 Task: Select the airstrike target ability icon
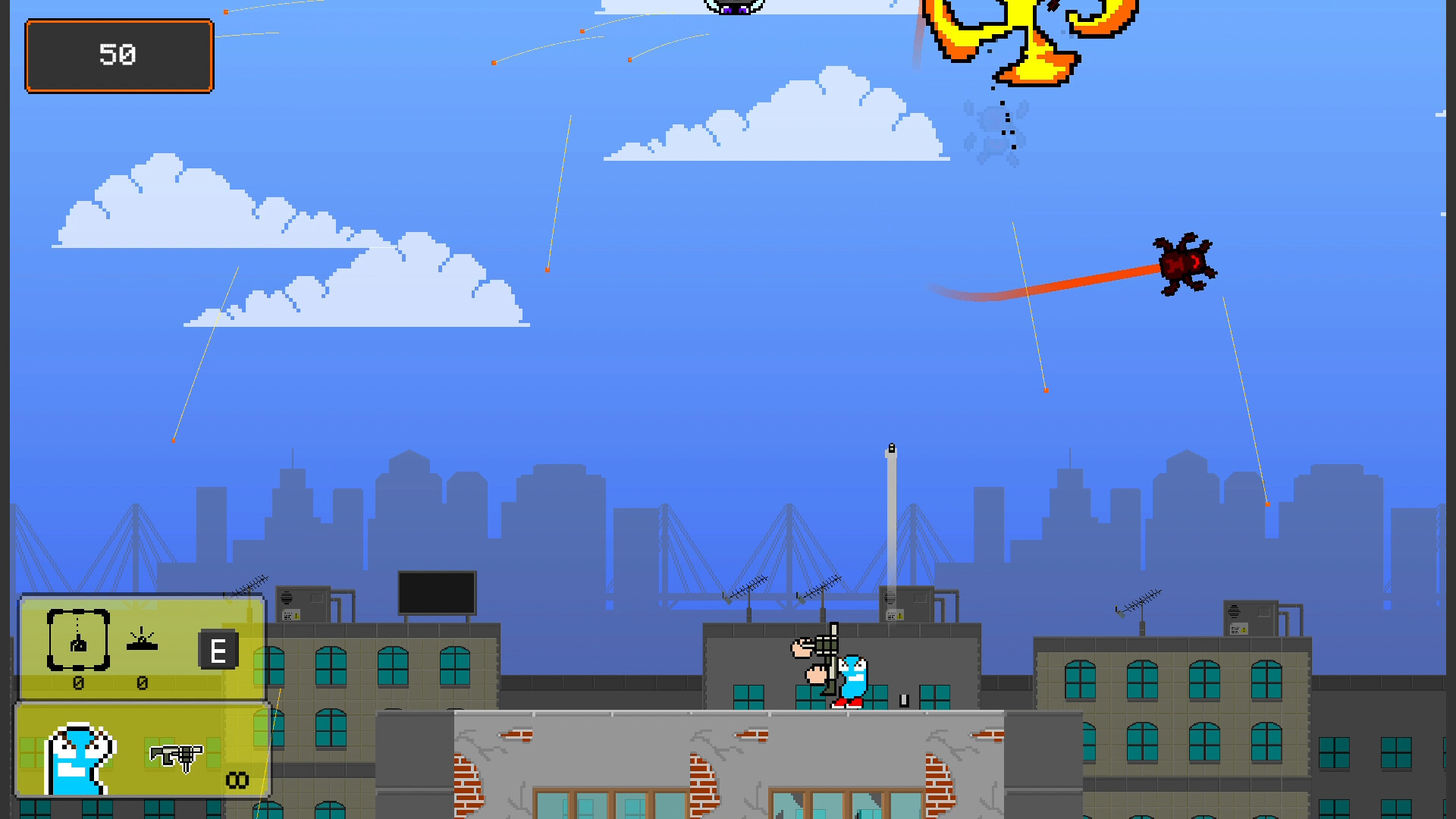(x=78, y=641)
